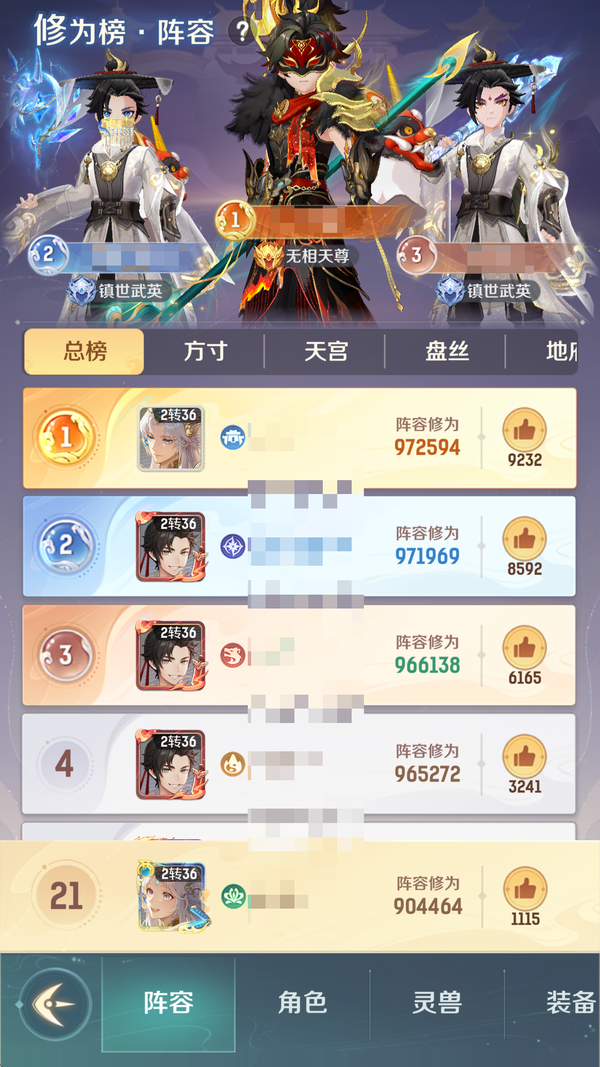Open rank 4 entry with 965272 修为

[300, 764]
